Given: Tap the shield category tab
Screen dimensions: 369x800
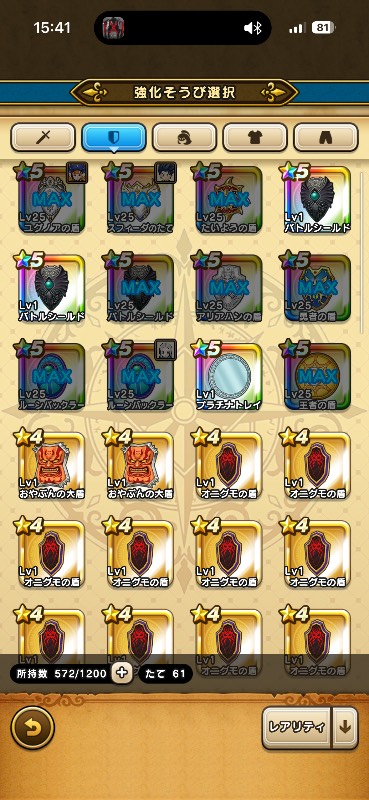Looking at the screenshot, I should click(x=114, y=137).
